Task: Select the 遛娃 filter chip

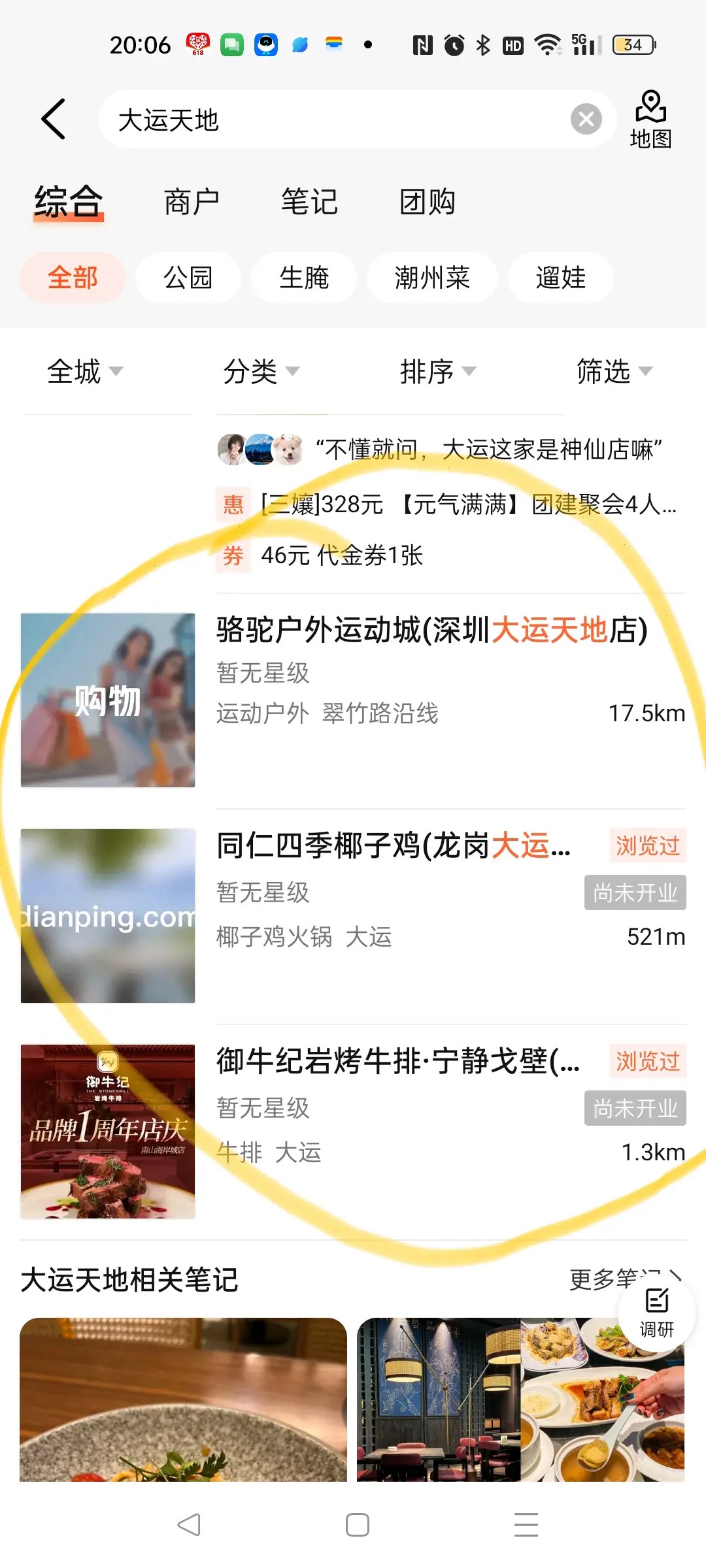Action: pos(560,278)
